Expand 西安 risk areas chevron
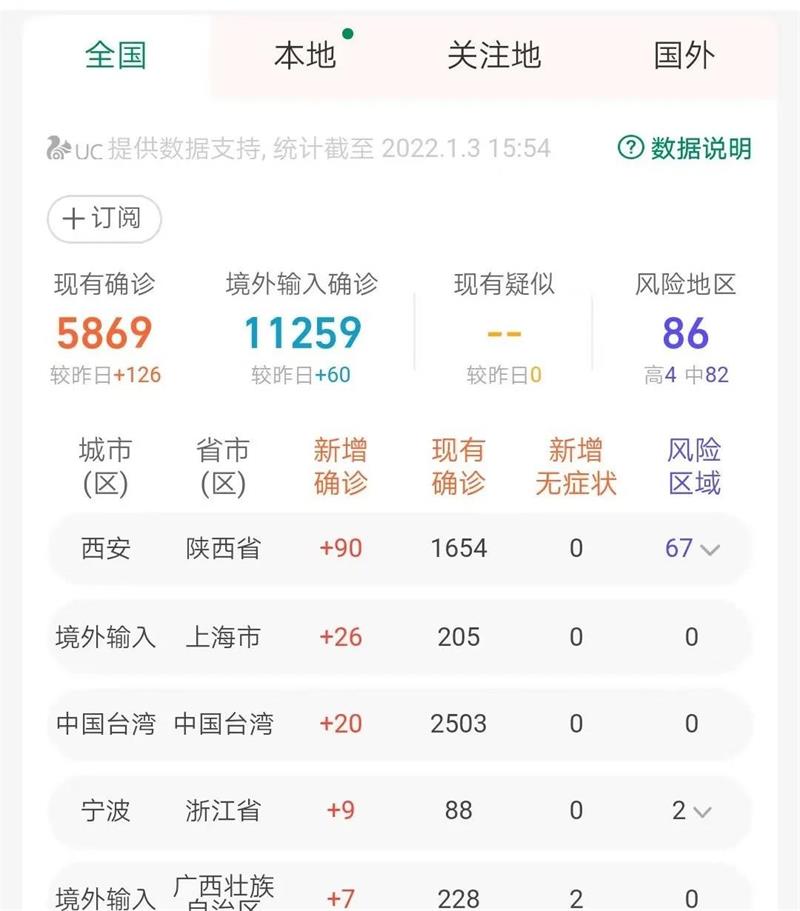800x911 pixels. [x=709, y=549]
